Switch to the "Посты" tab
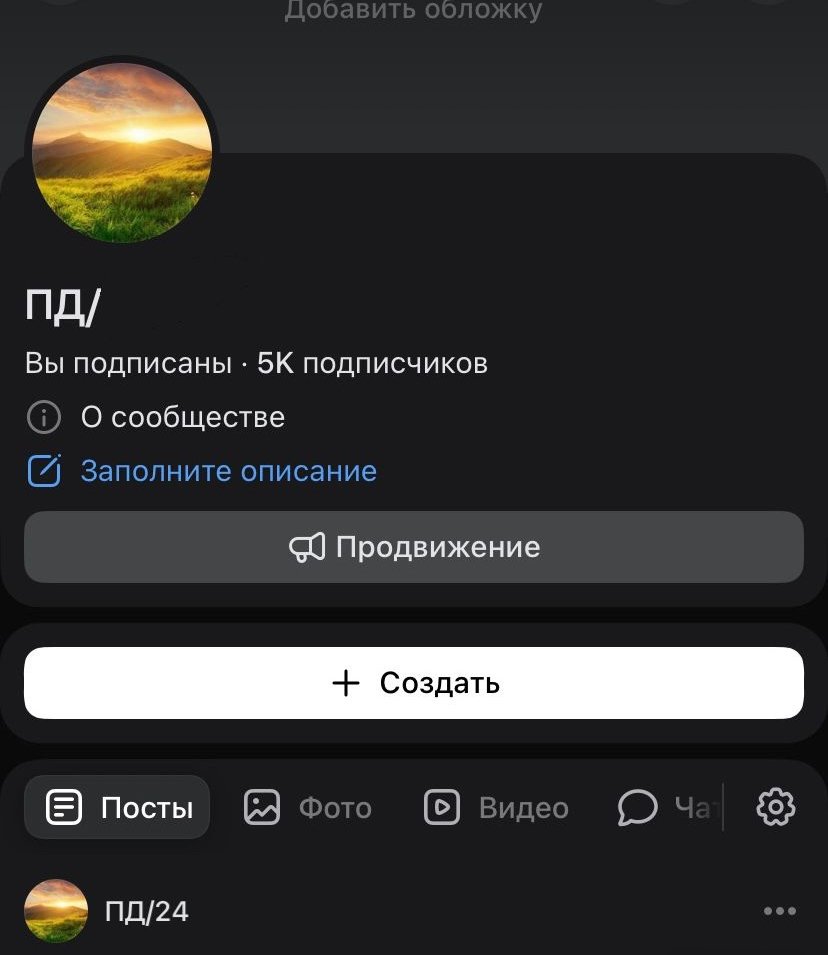828x955 pixels. coord(117,807)
